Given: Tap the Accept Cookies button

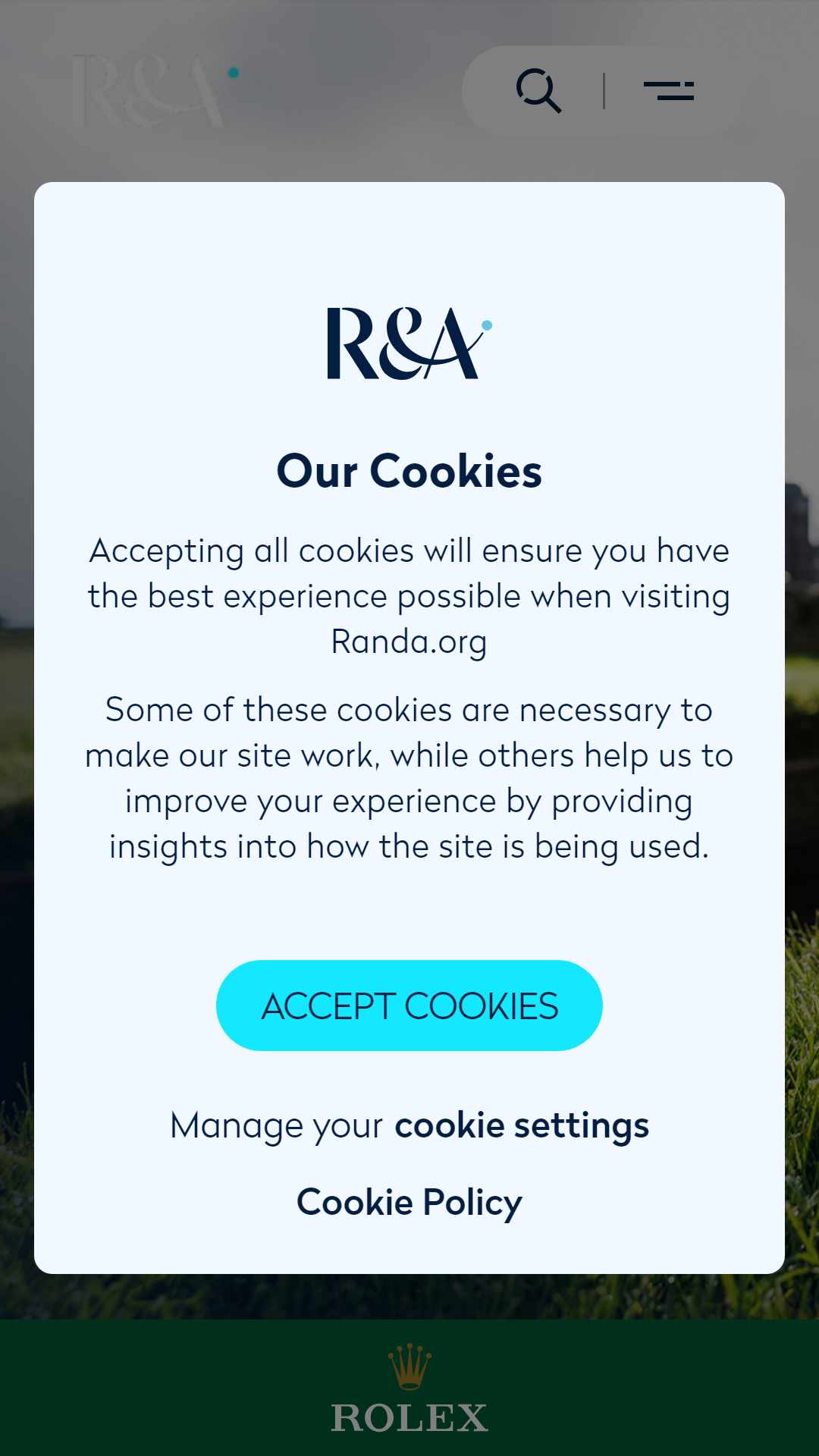Looking at the screenshot, I should click(x=409, y=1006).
